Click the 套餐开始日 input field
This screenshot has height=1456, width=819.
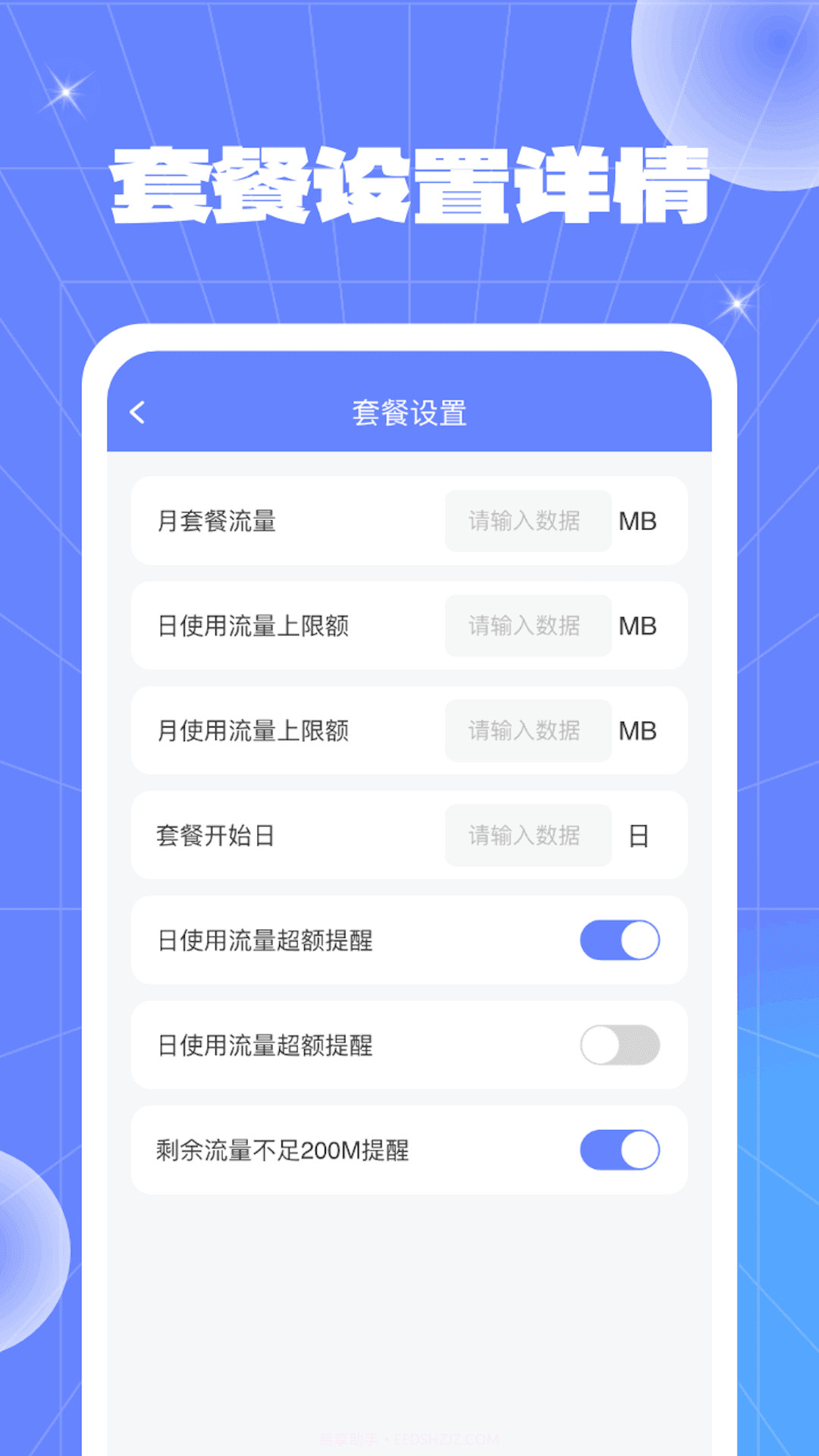coord(527,836)
